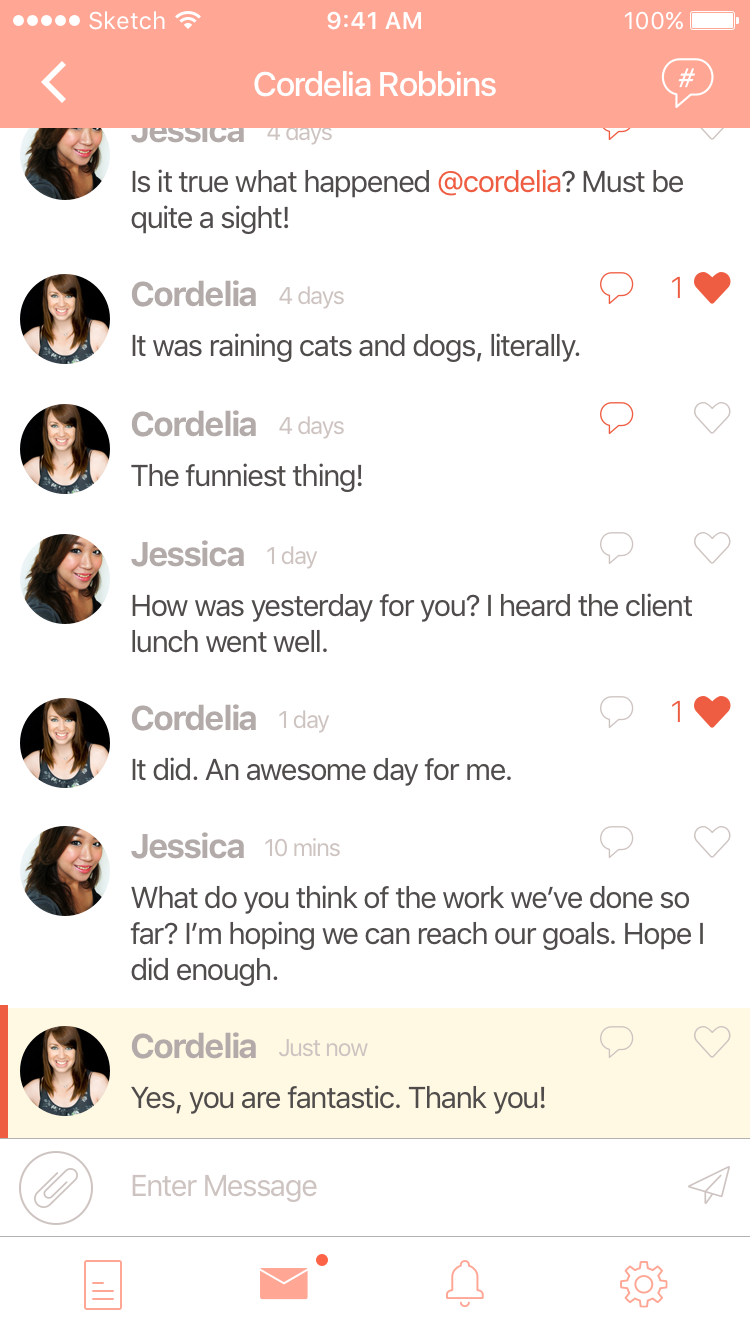This screenshot has width=750, height=1334.
Task: Open the notifications bell tab
Action: pos(464,1283)
